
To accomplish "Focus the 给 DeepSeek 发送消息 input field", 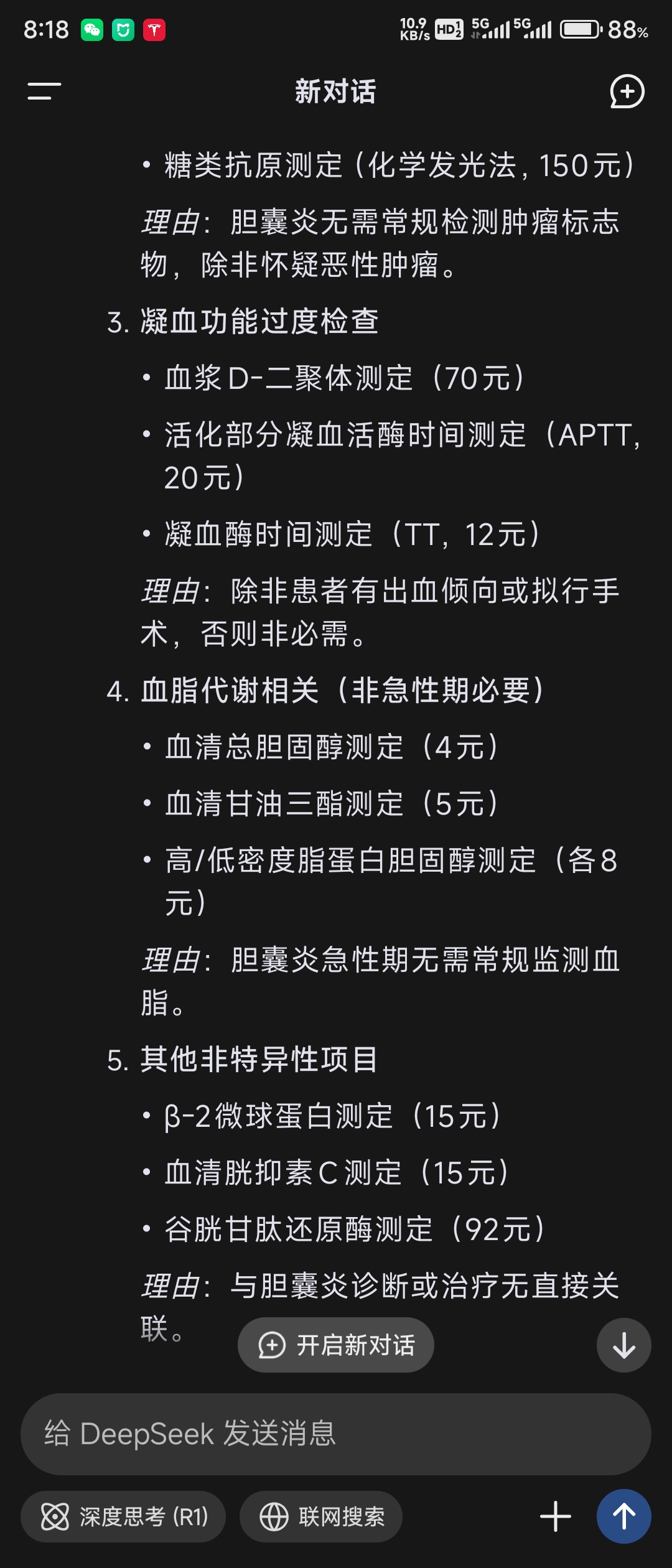I will click(x=336, y=1434).
